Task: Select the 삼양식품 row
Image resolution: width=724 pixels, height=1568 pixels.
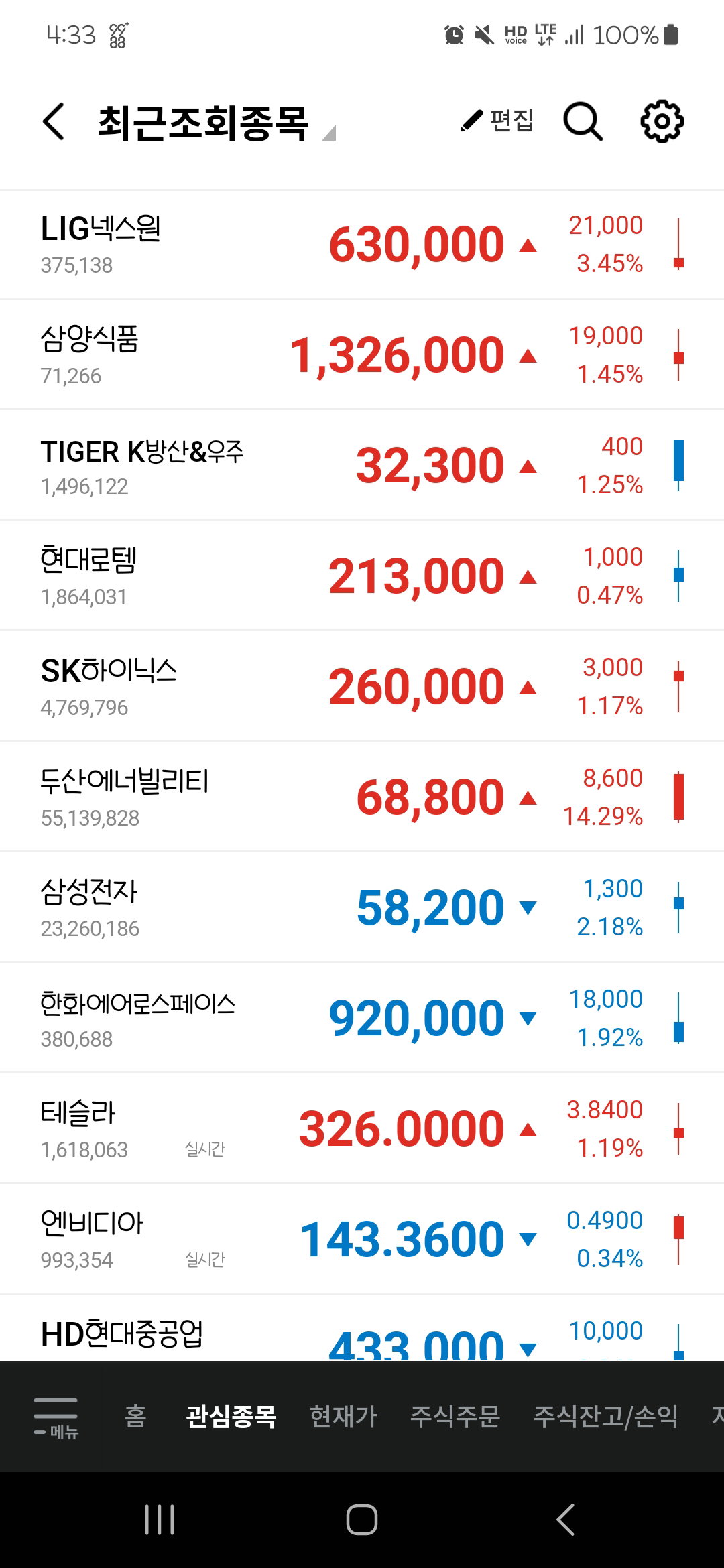Action: 362,354
